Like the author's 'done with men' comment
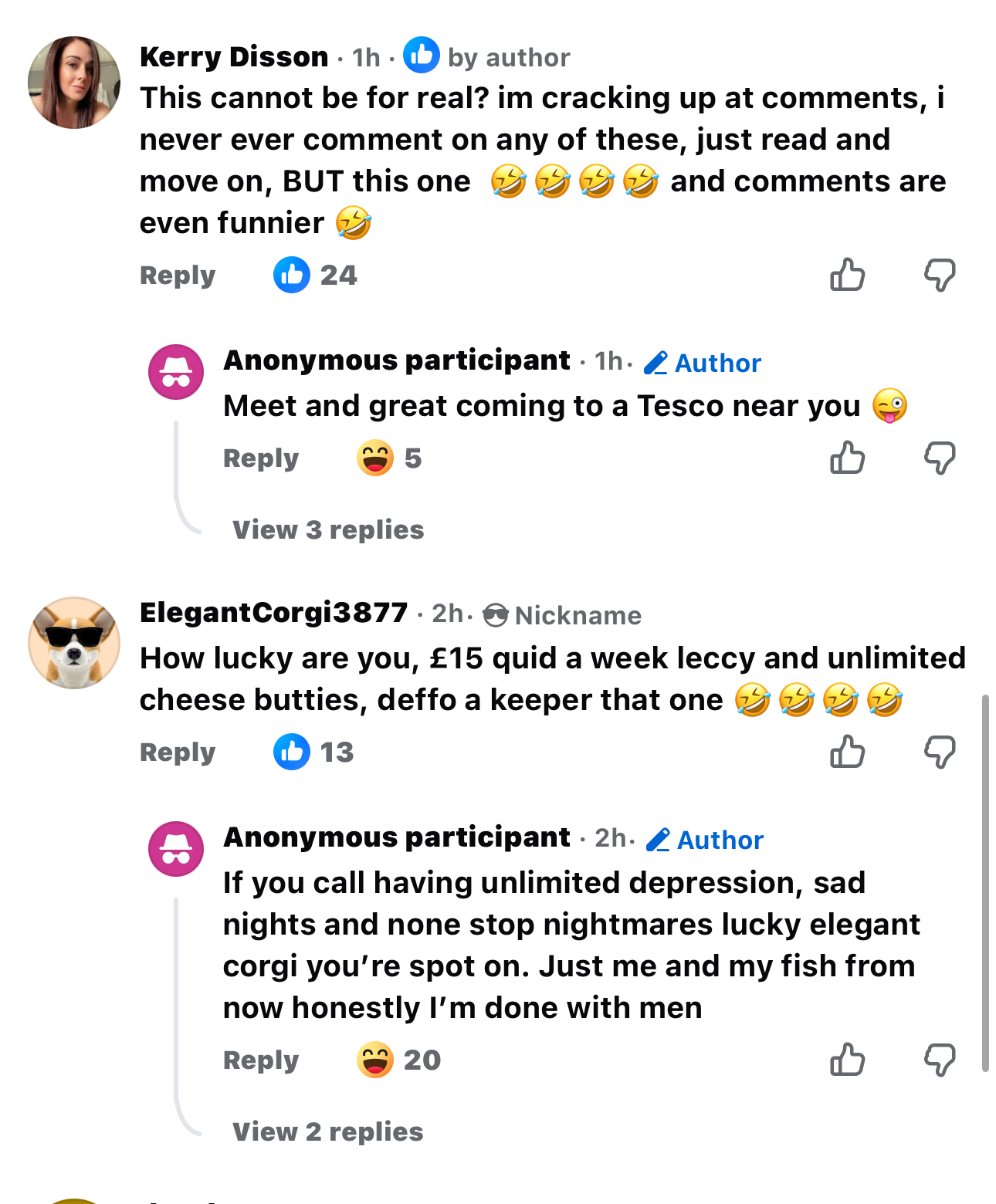The width and height of the screenshot is (996, 1204). (x=847, y=1060)
